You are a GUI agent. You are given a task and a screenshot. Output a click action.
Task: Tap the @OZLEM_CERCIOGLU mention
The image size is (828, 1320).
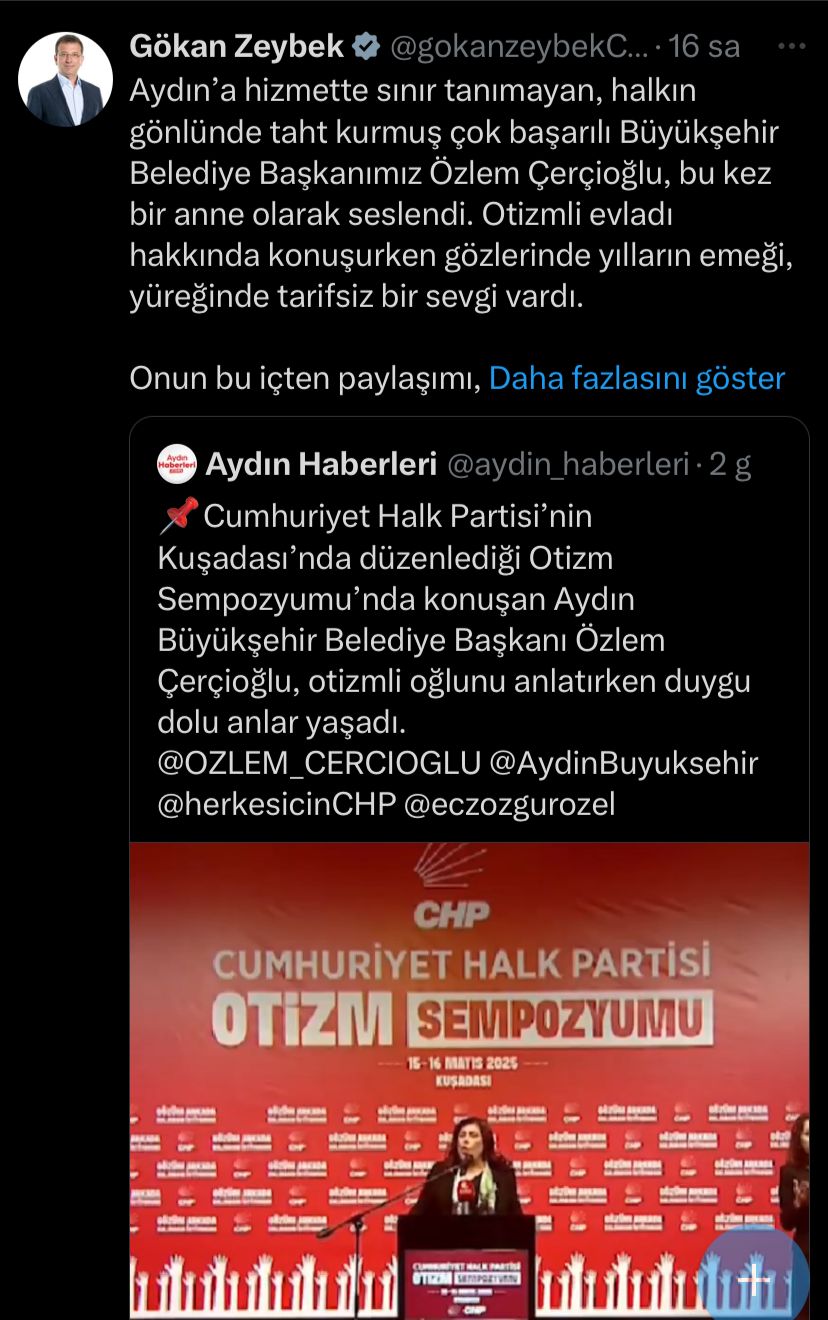coord(319,763)
